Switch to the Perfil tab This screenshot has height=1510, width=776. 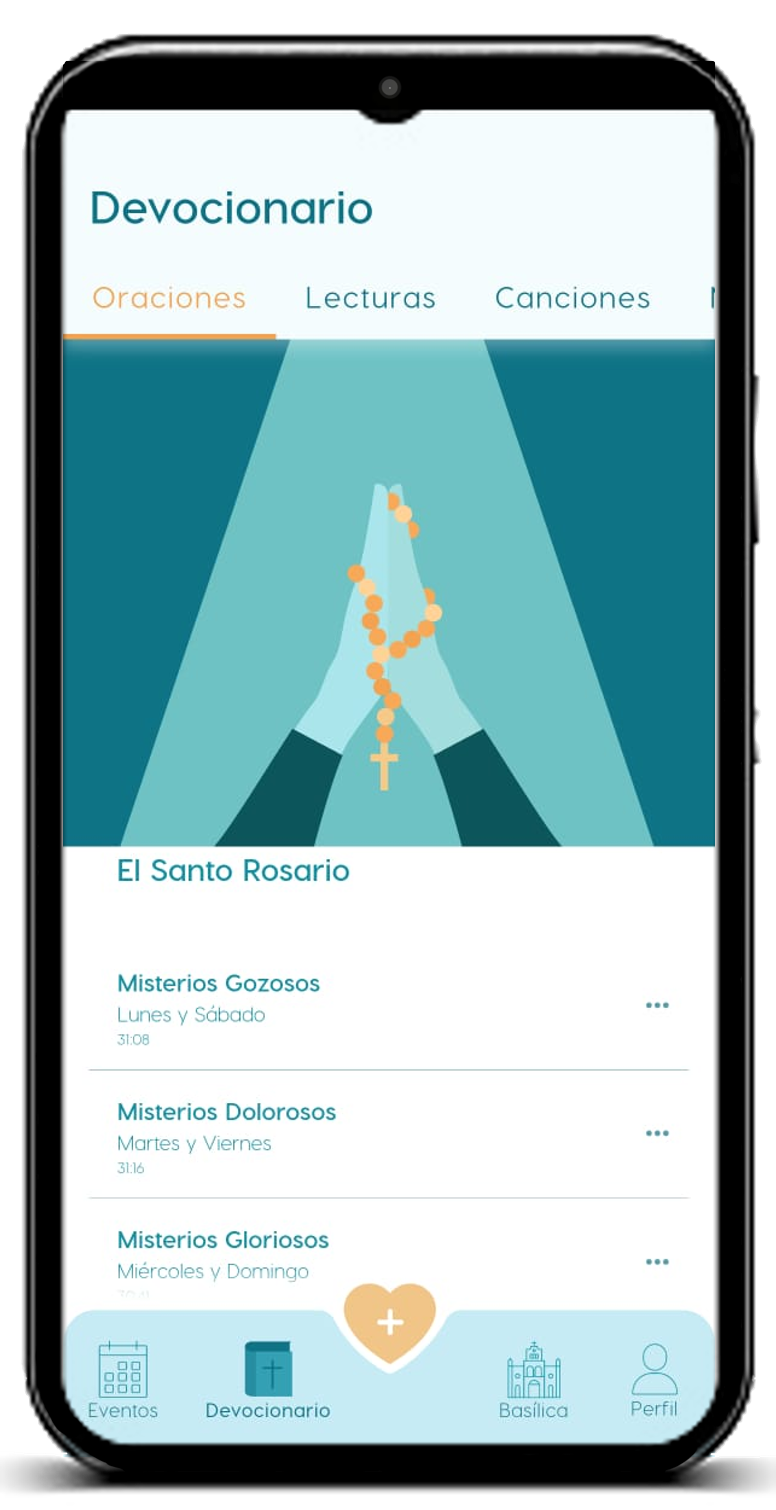[x=654, y=1382]
